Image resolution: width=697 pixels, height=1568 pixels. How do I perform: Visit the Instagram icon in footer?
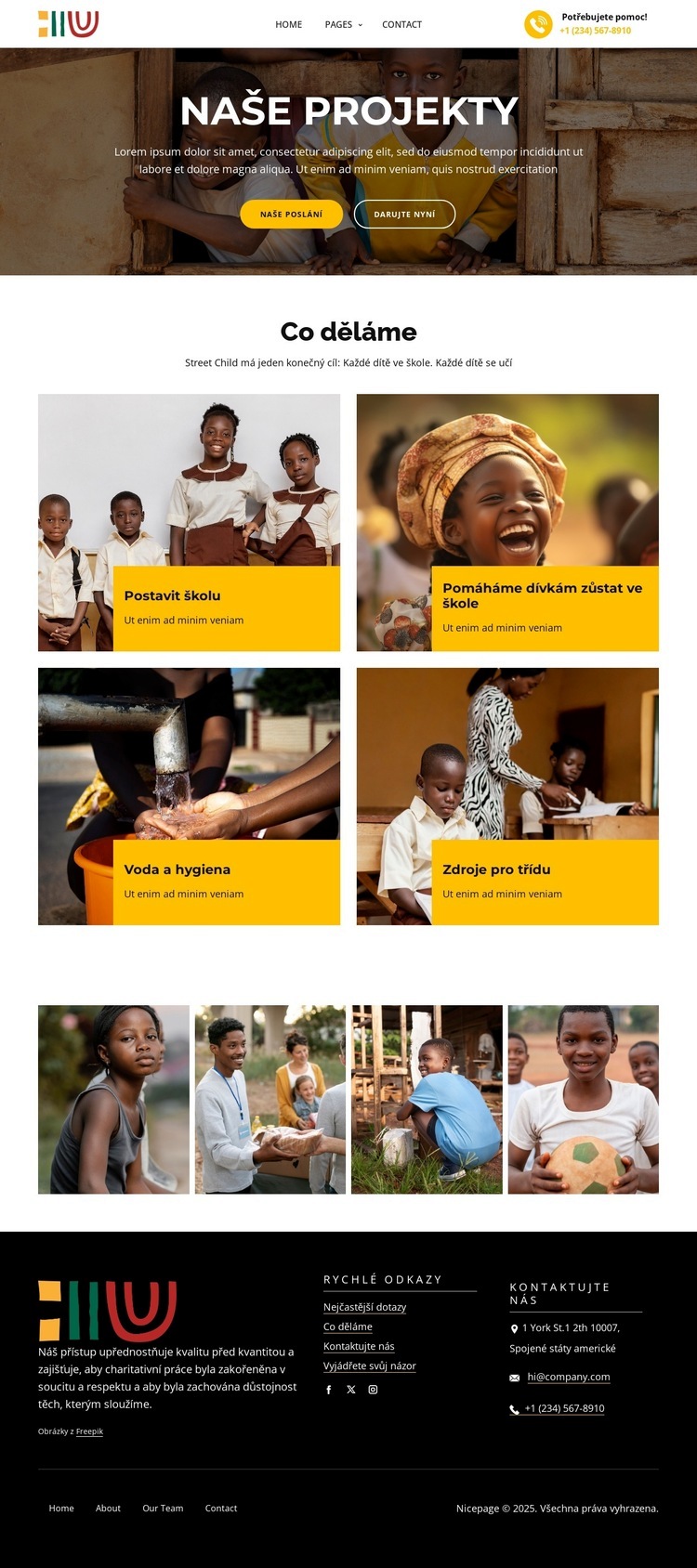pyautogui.click(x=373, y=1390)
